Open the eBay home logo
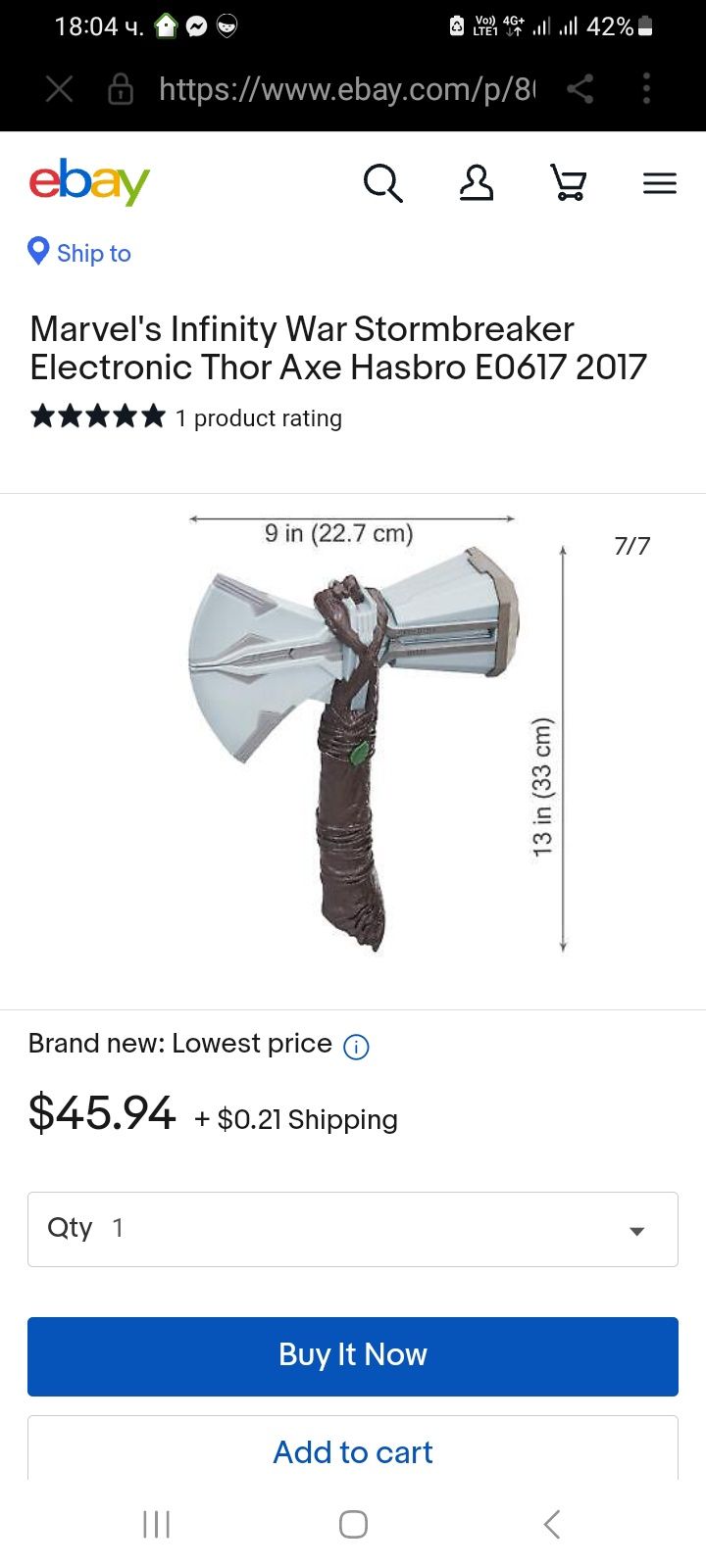The width and height of the screenshot is (706, 1568). coord(89,182)
